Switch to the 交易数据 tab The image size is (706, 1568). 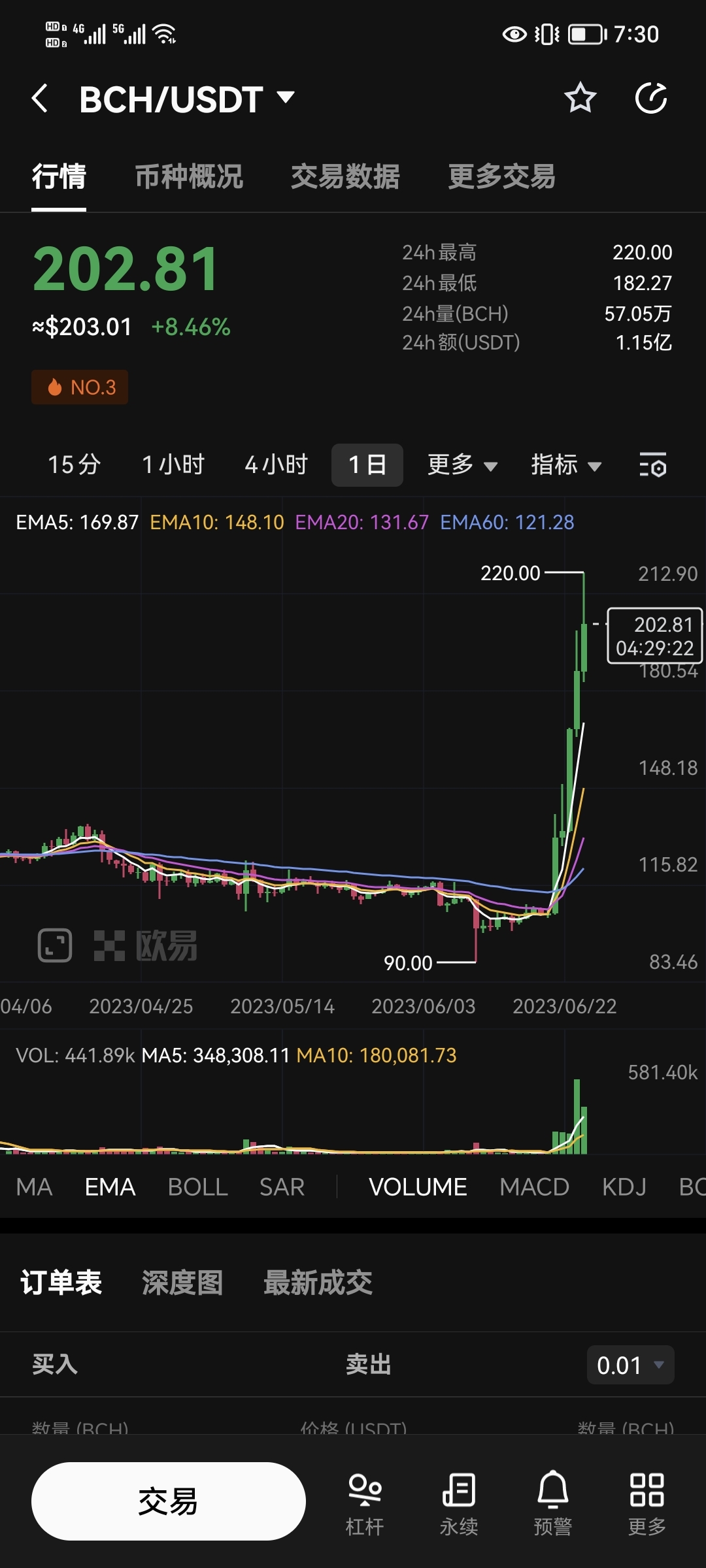345,176
